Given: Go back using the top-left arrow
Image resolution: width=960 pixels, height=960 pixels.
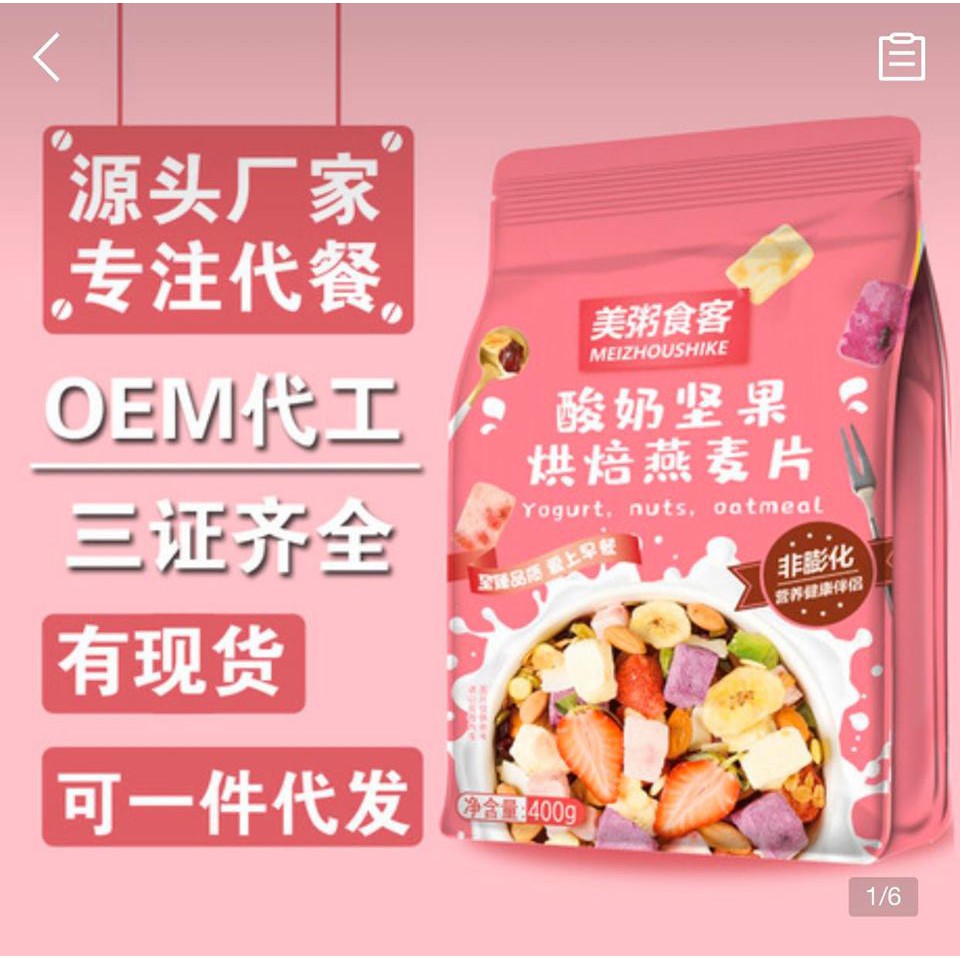Looking at the screenshot, I should (47, 57).
